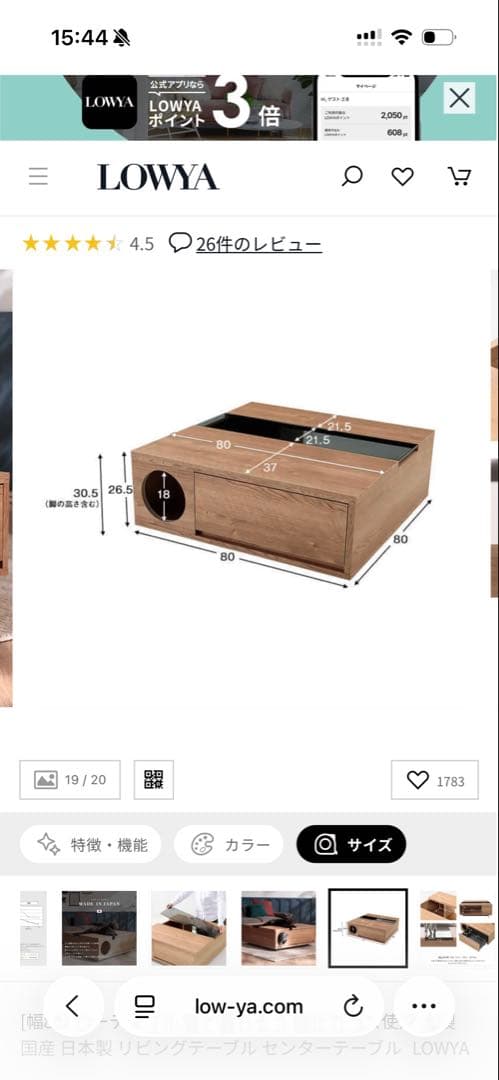View favorites via the header heart icon
The width and height of the screenshot is (499, 1080).
(x=403, y=177)
